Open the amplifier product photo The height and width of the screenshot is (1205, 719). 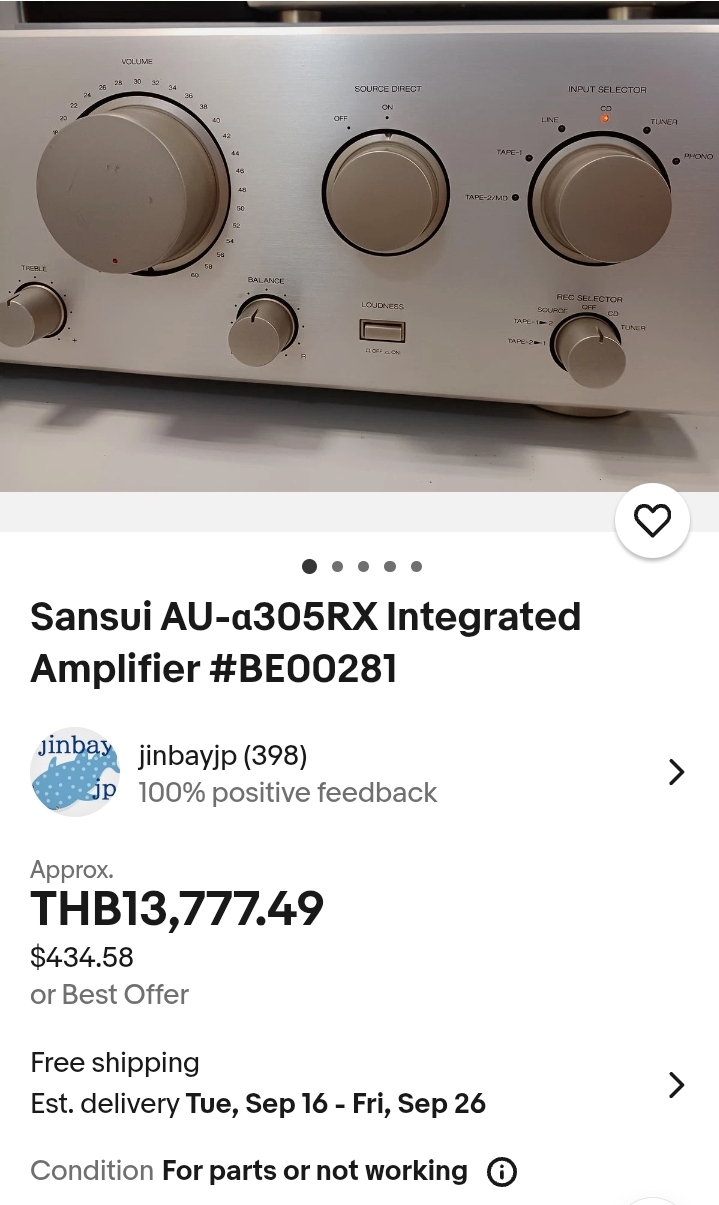359,245
